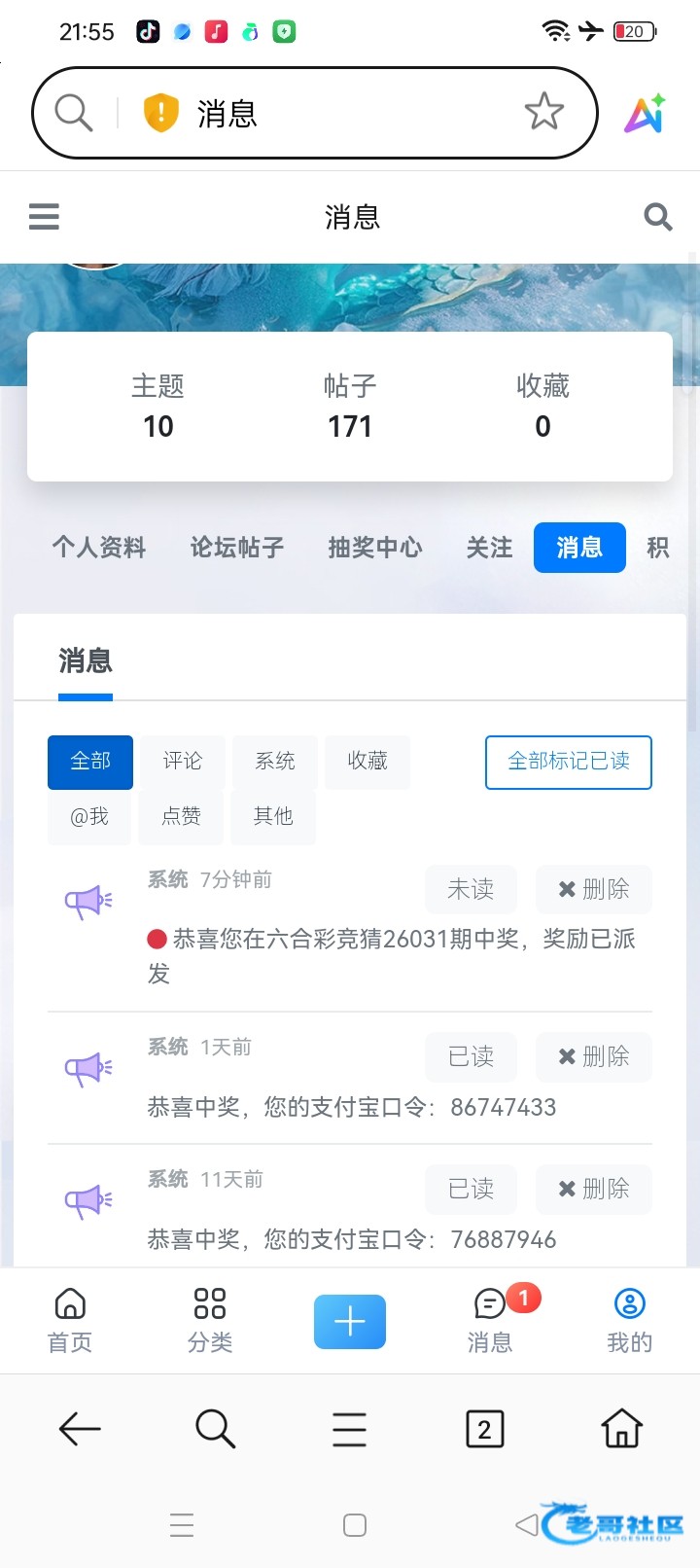Viewport: 700px width, 1568px height.
Task: Create a new post with plus button
Action: pos(350,1321)
